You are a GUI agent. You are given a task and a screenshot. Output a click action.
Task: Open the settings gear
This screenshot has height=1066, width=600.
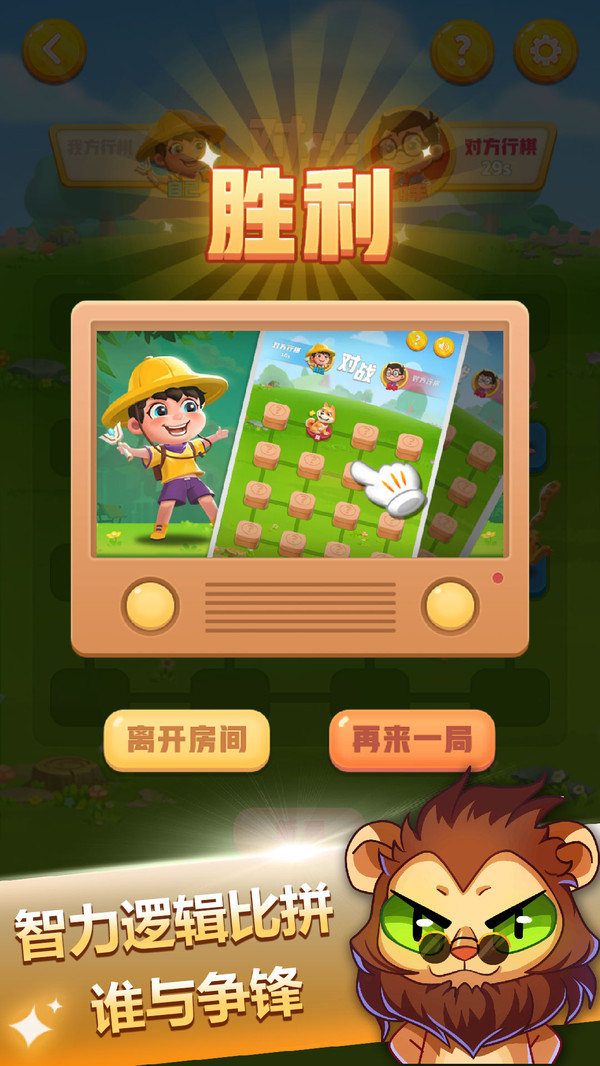545,50
